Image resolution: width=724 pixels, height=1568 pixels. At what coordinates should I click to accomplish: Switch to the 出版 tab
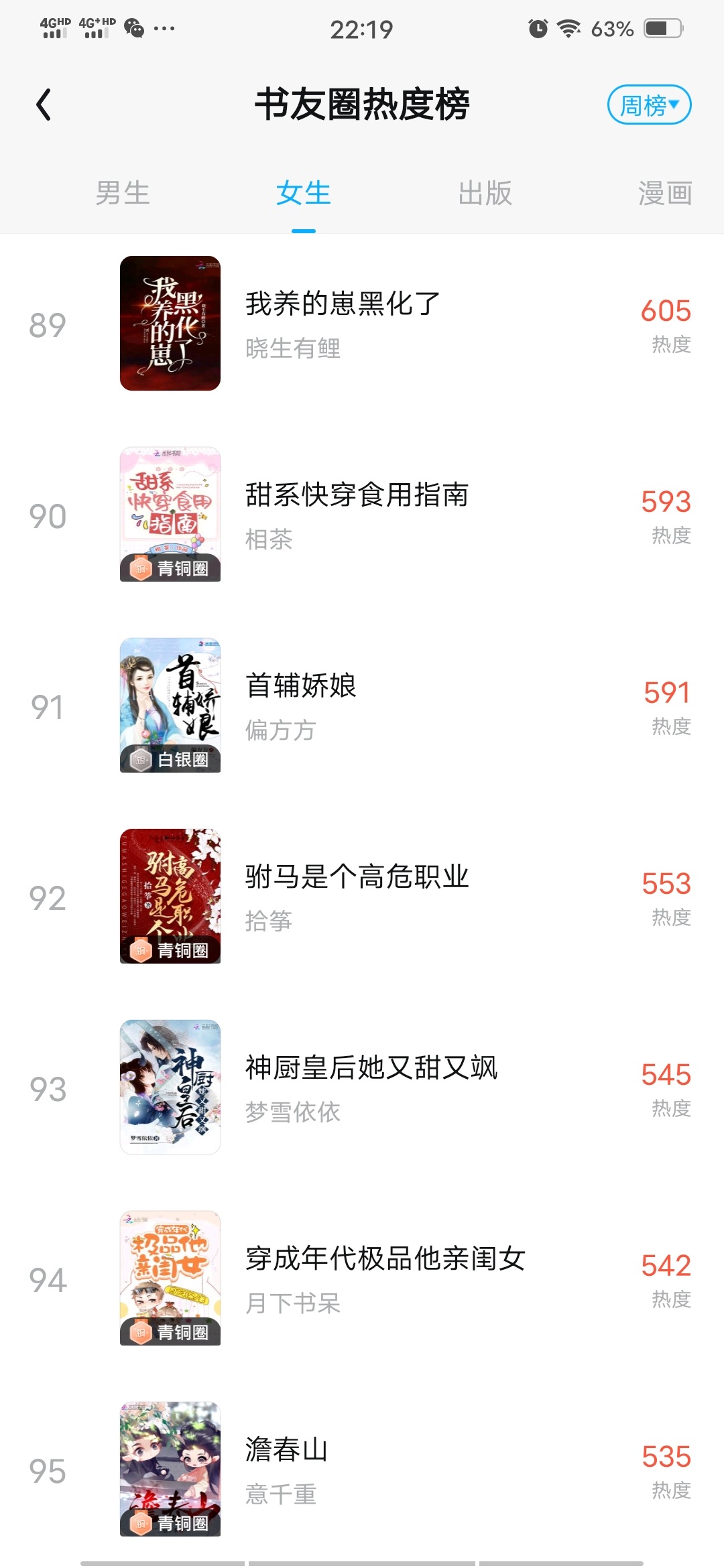(485, 193)
